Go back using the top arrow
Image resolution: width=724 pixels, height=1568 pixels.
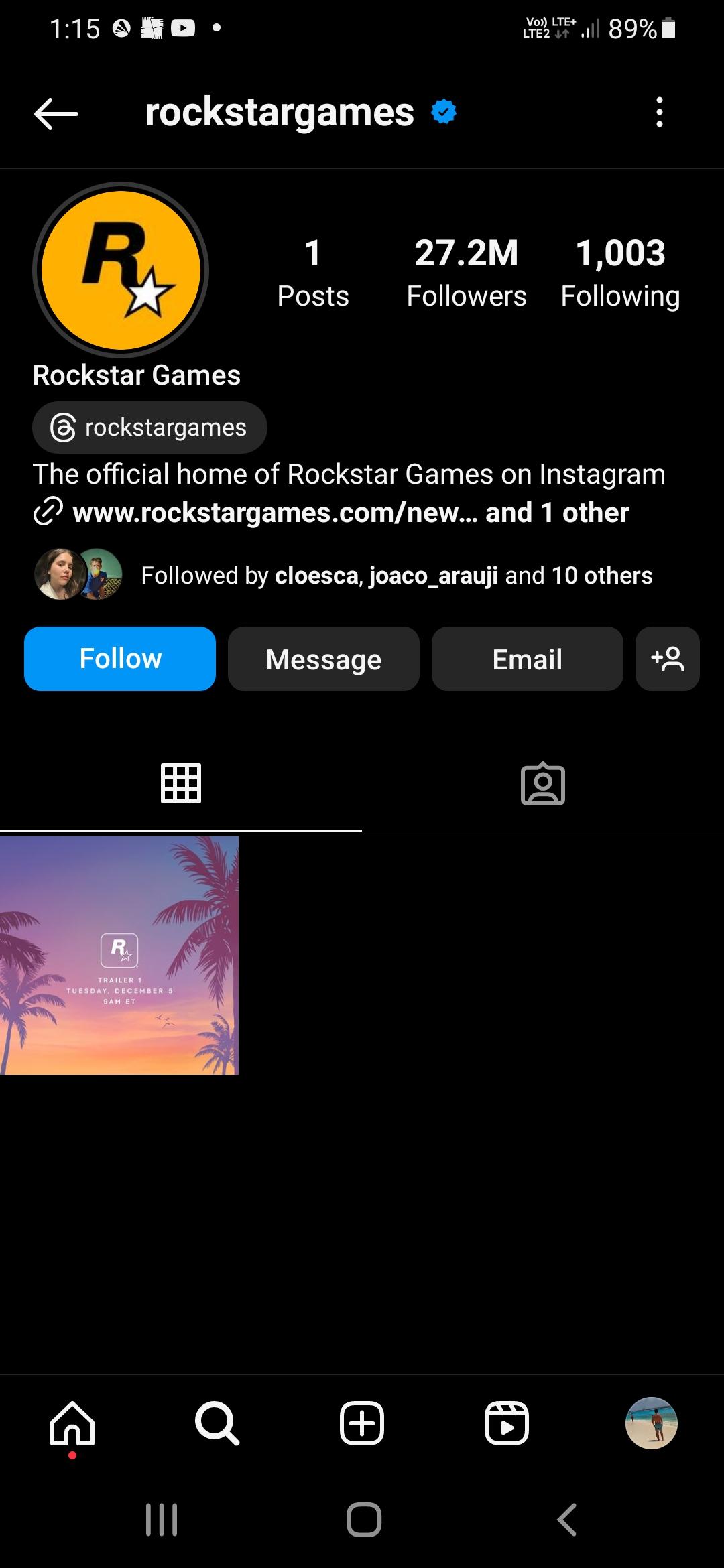point(56,113)
